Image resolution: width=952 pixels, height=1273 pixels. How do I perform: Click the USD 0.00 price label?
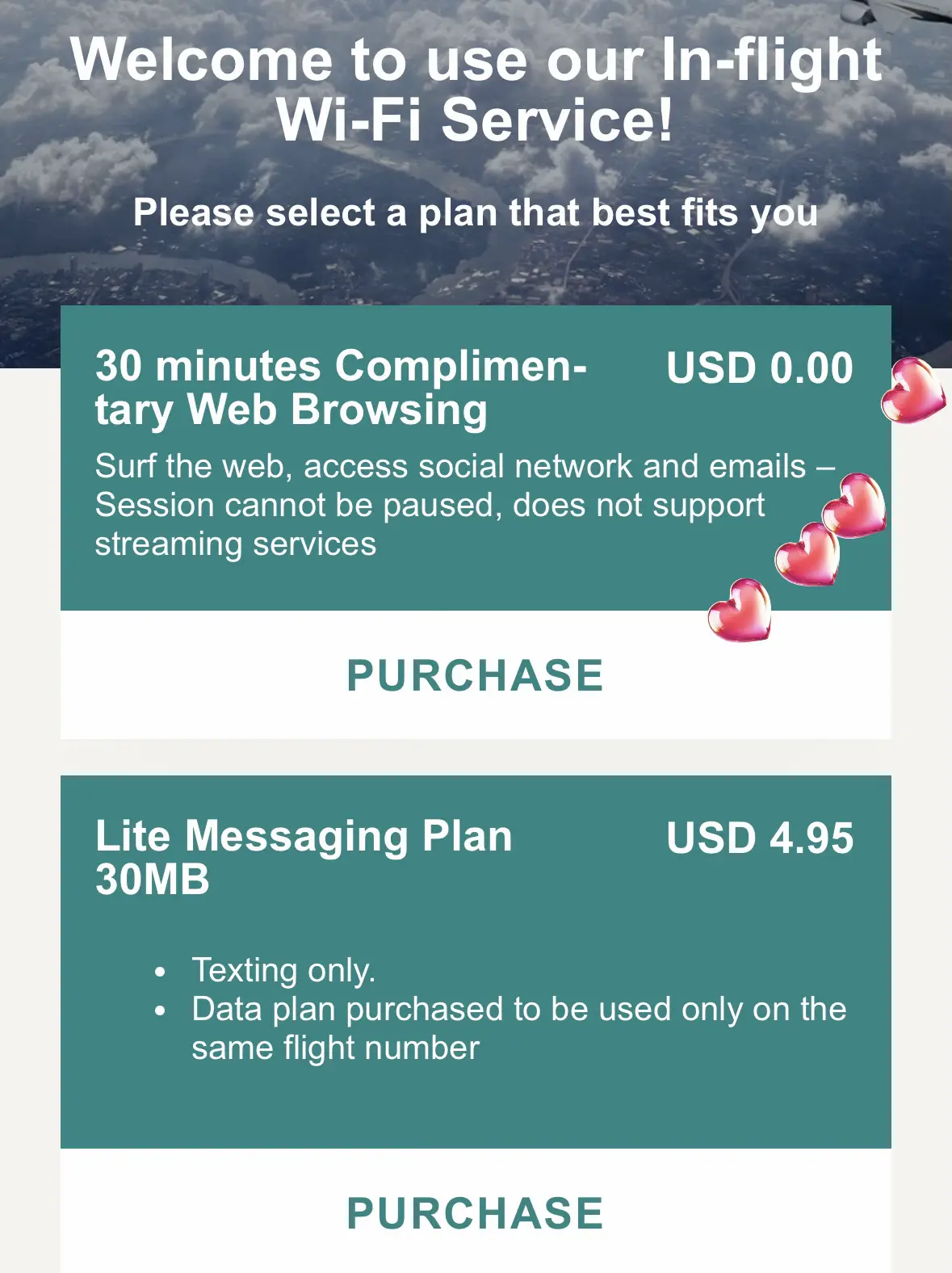[x=760, y=368]
